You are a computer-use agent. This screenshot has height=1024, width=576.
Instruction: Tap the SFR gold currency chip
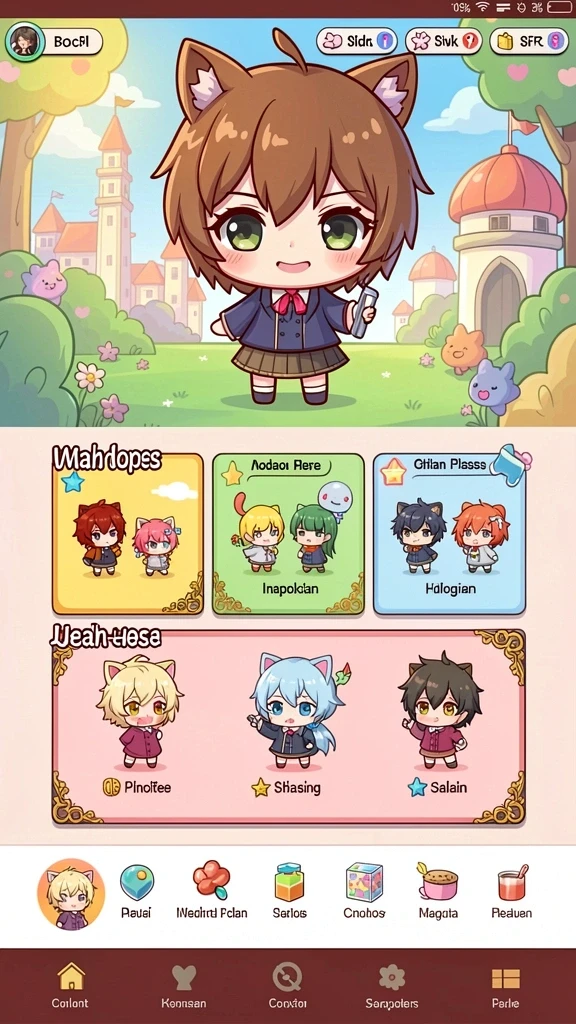tap(528, 41)
